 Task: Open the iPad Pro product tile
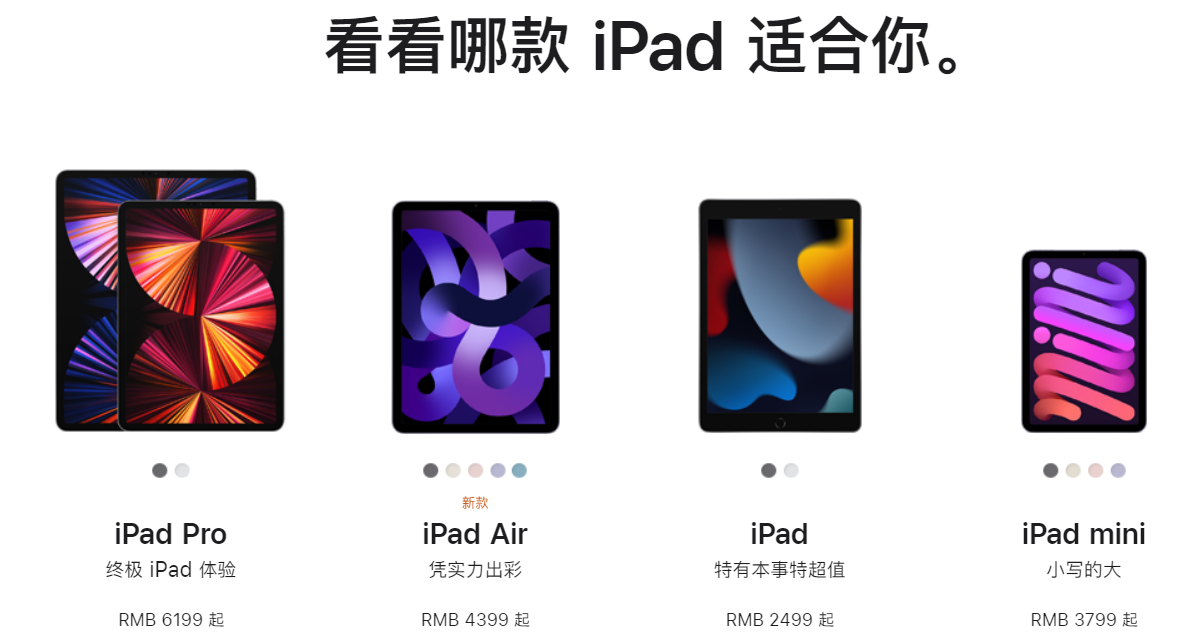tap(170, 300)
